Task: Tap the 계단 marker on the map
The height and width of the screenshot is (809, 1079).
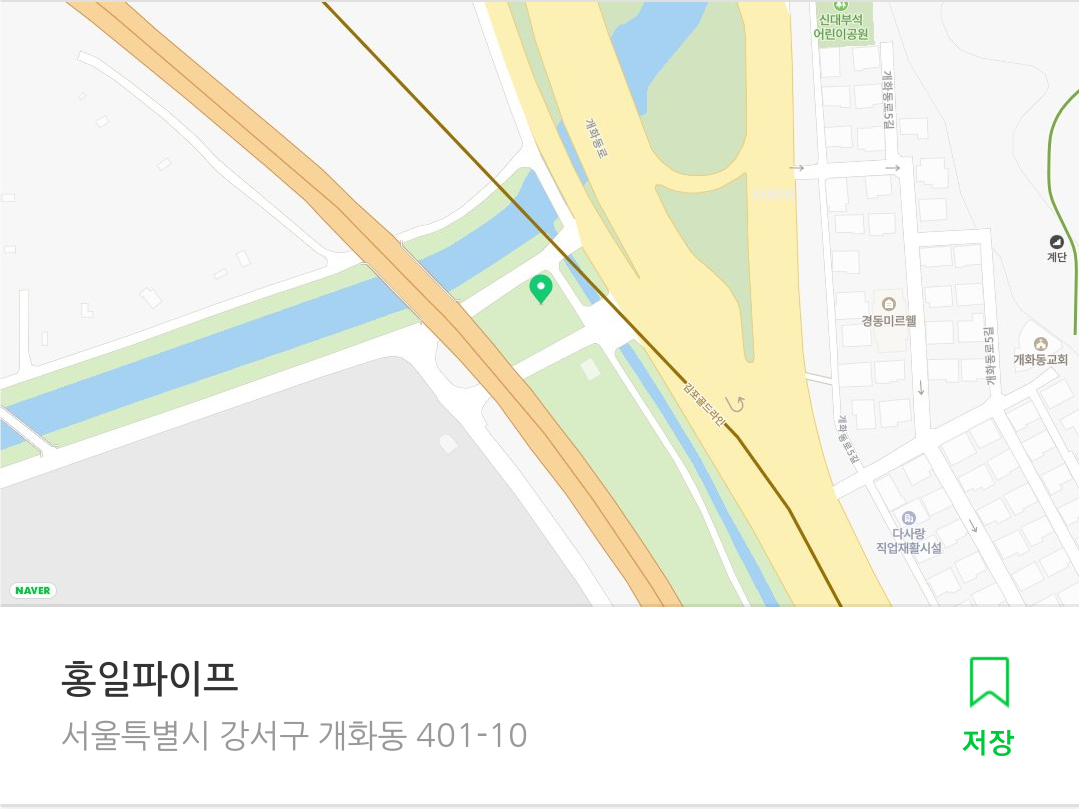Action: click(x=1056, y=242)
